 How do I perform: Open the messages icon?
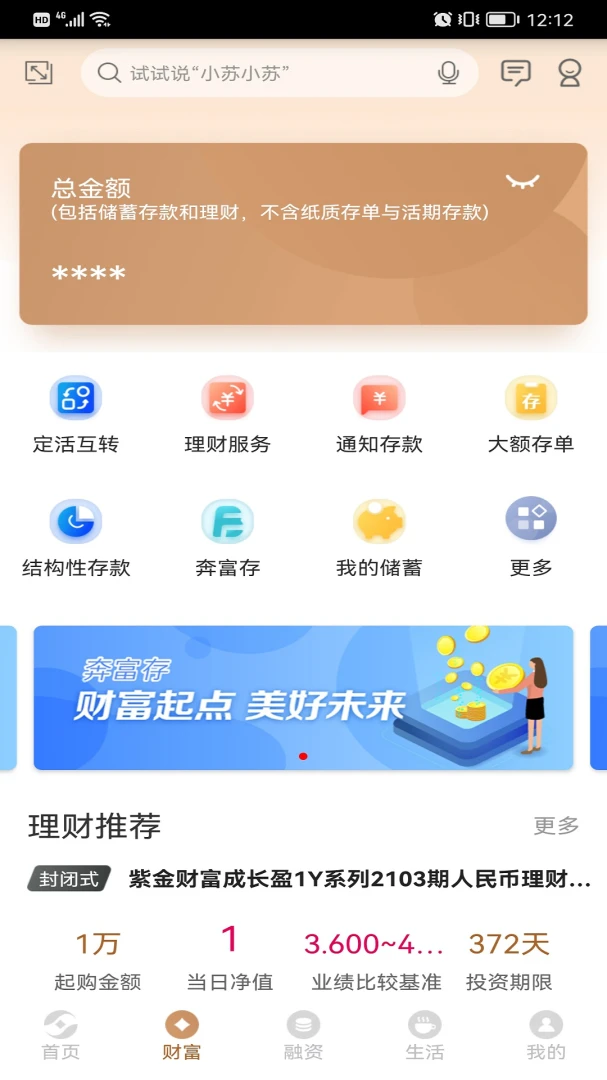(515, 73)
